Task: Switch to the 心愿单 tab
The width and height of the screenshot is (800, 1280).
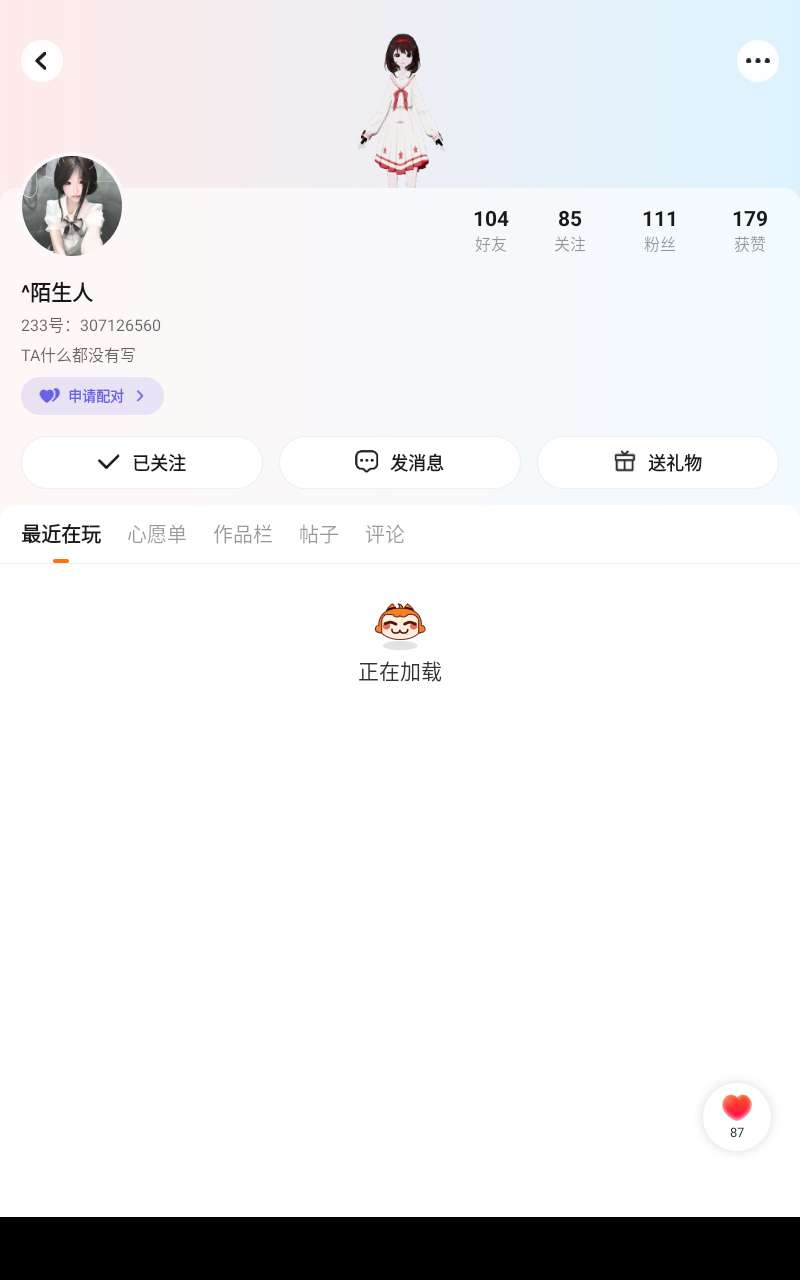Action: pyautogui.click(x=157, y=534)
